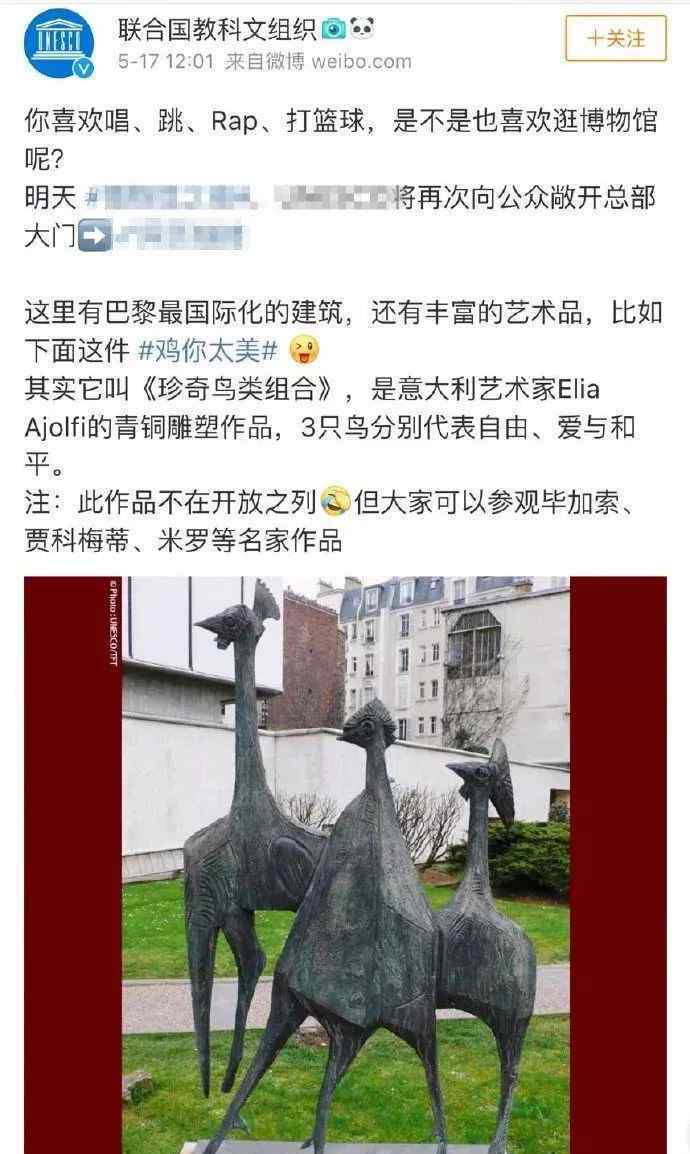Open the UNESCO profile avatar
Viewport: 690px width, 1154px height.
tap(59, 43)
